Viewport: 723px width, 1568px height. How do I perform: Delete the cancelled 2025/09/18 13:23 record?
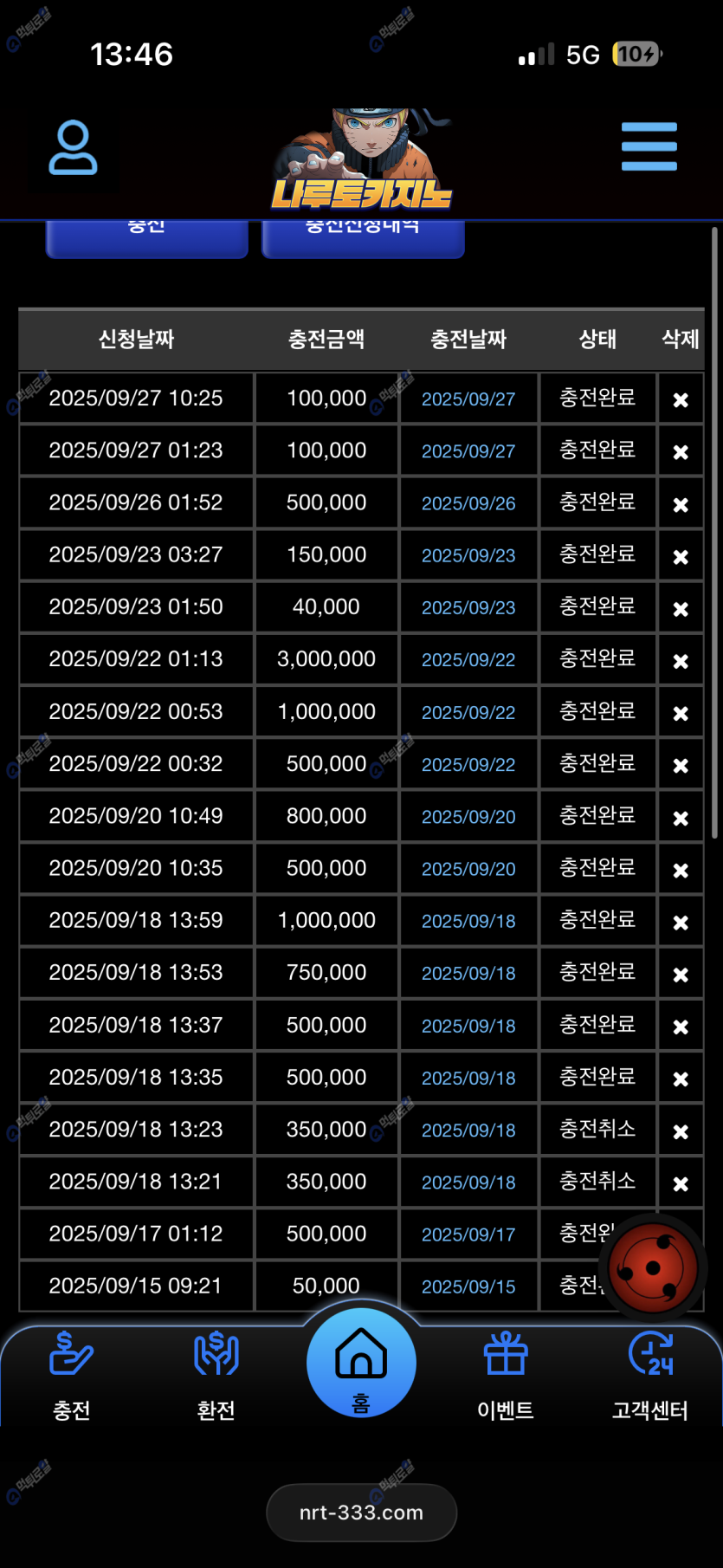(x=681, y=1131)
